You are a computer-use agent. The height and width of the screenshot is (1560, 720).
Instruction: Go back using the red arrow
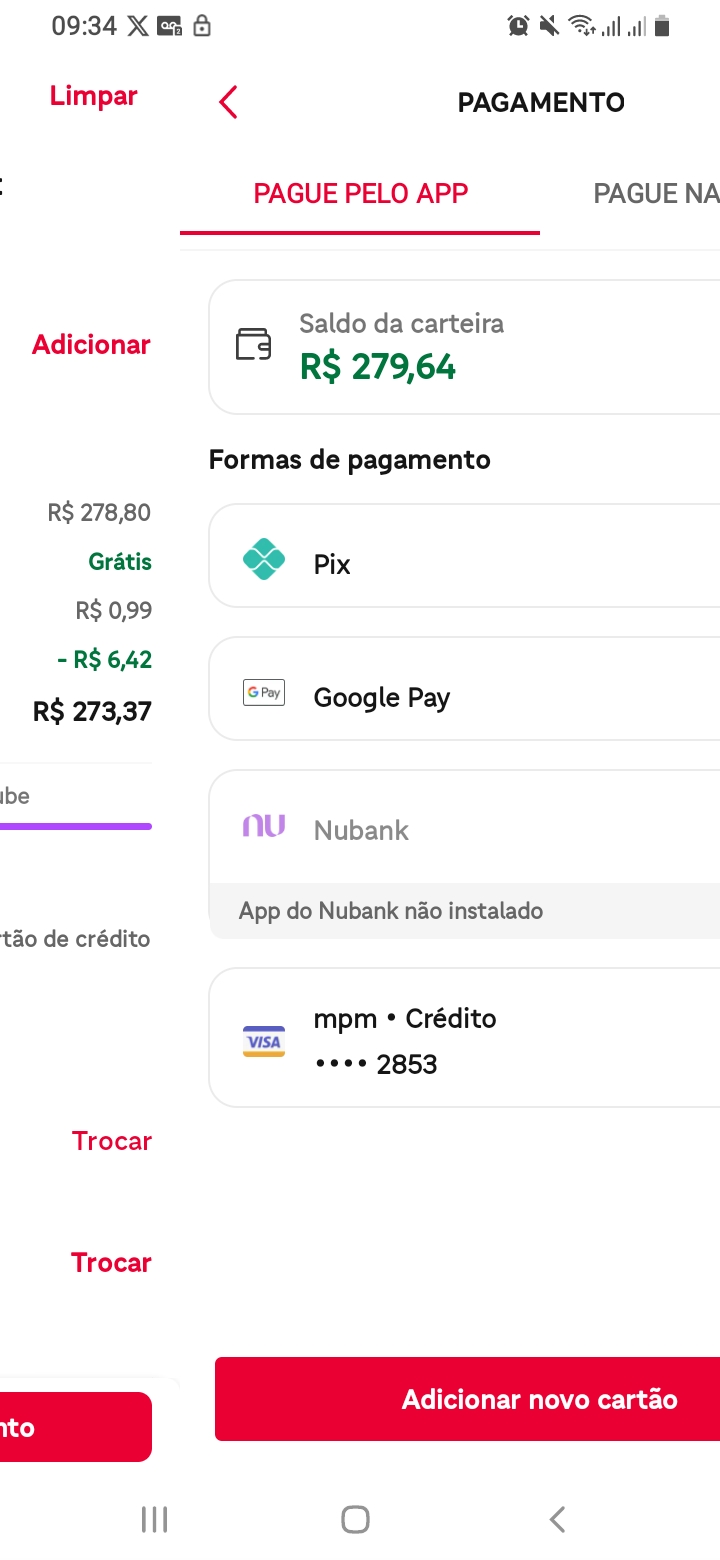(x=228, y=102)
